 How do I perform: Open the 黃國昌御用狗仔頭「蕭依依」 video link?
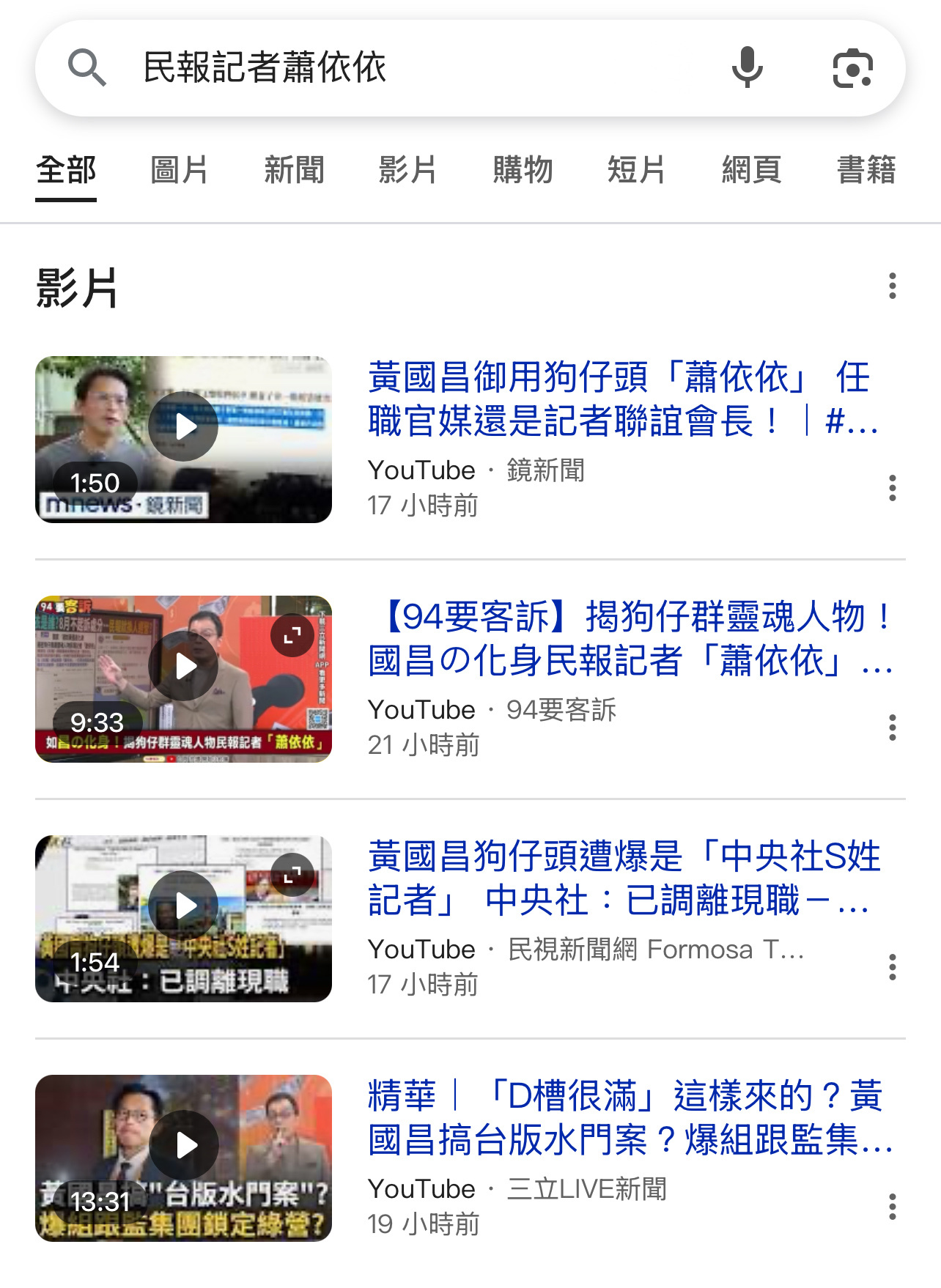coord(623,399)
